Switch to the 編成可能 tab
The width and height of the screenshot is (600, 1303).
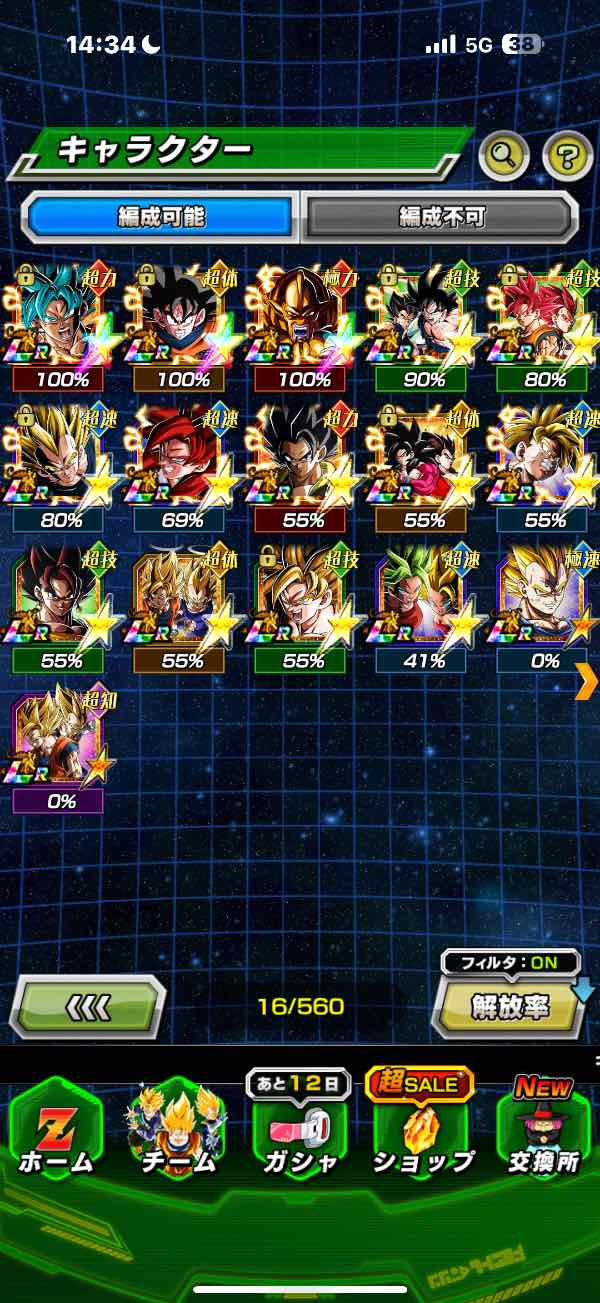coord(161,216)
